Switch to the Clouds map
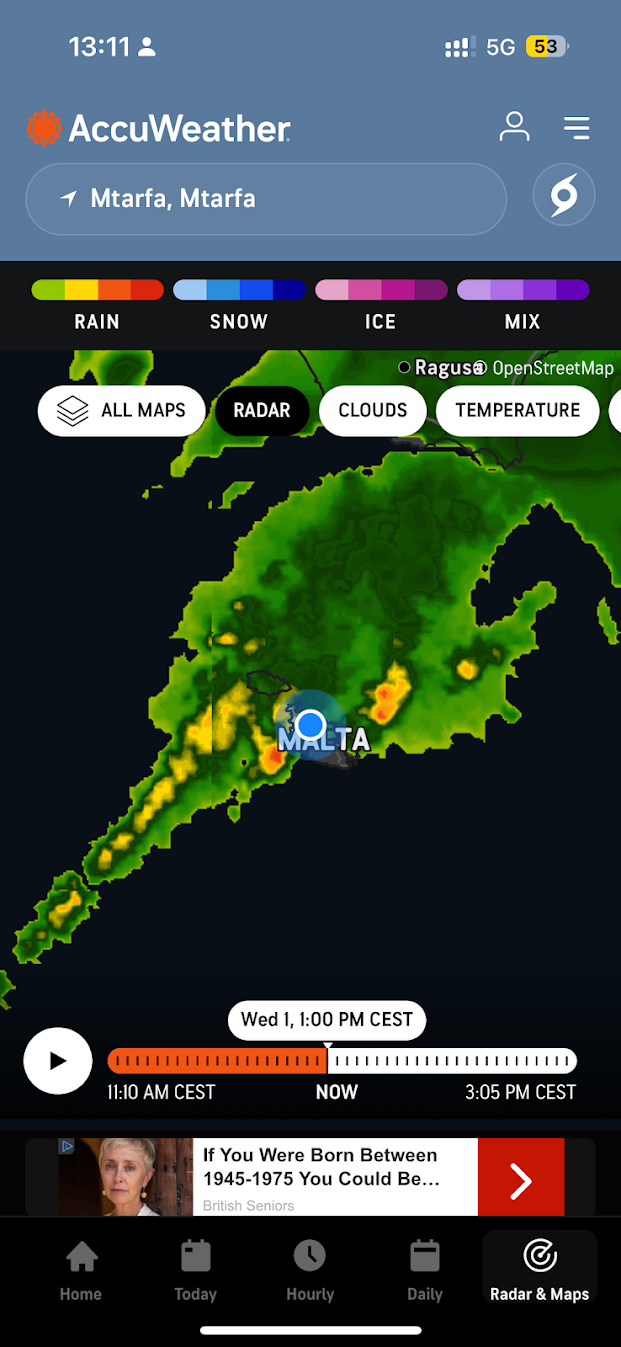This screenshot has width=621, height=1347. (x=372, y=411)
